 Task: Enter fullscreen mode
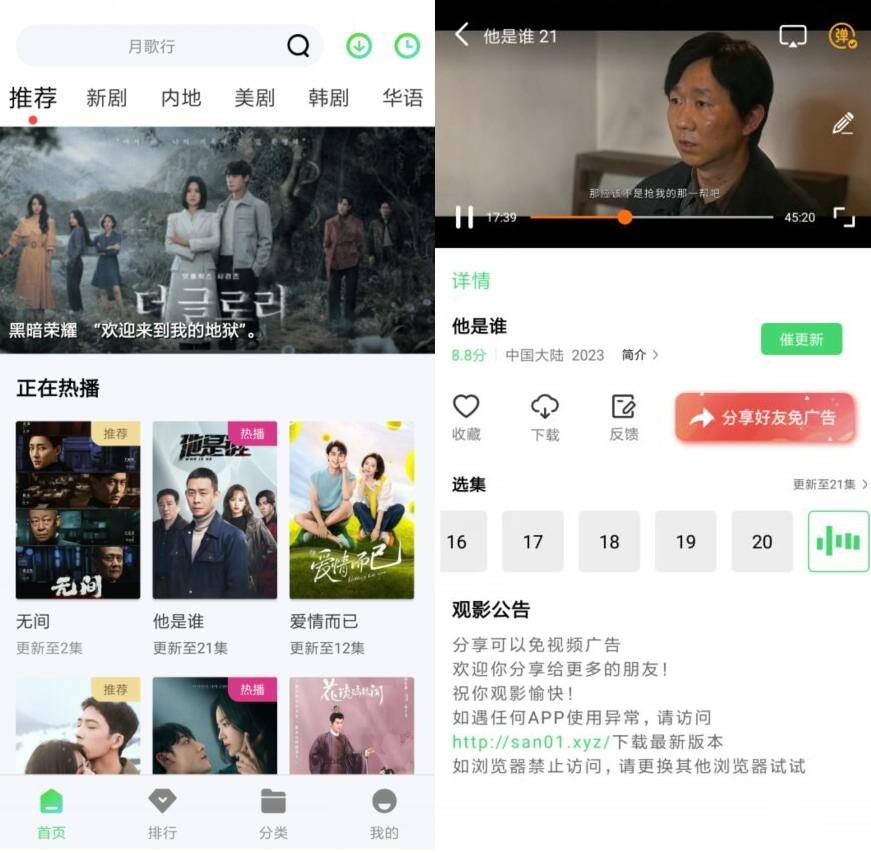point(844,217)
